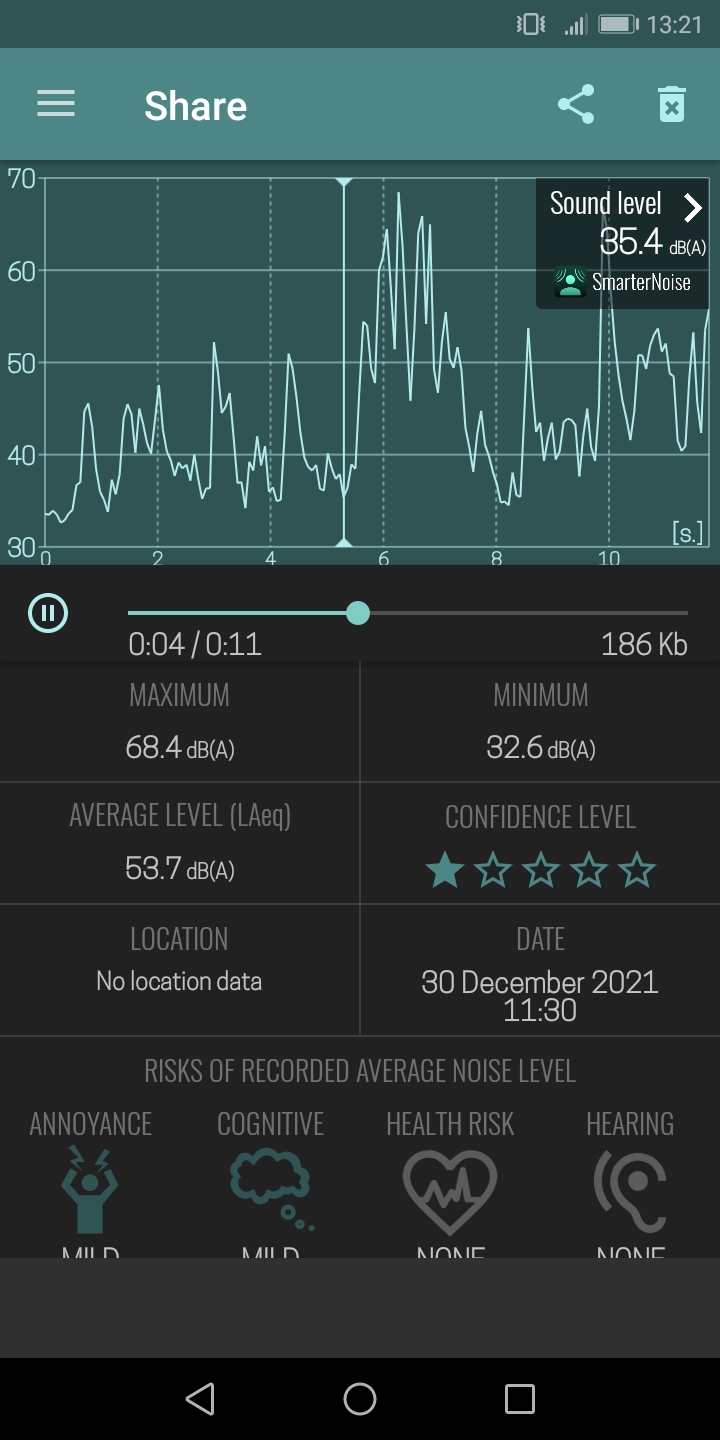Delete this recording with the trash icon
Screen dimensions: 720x1440
672,104
